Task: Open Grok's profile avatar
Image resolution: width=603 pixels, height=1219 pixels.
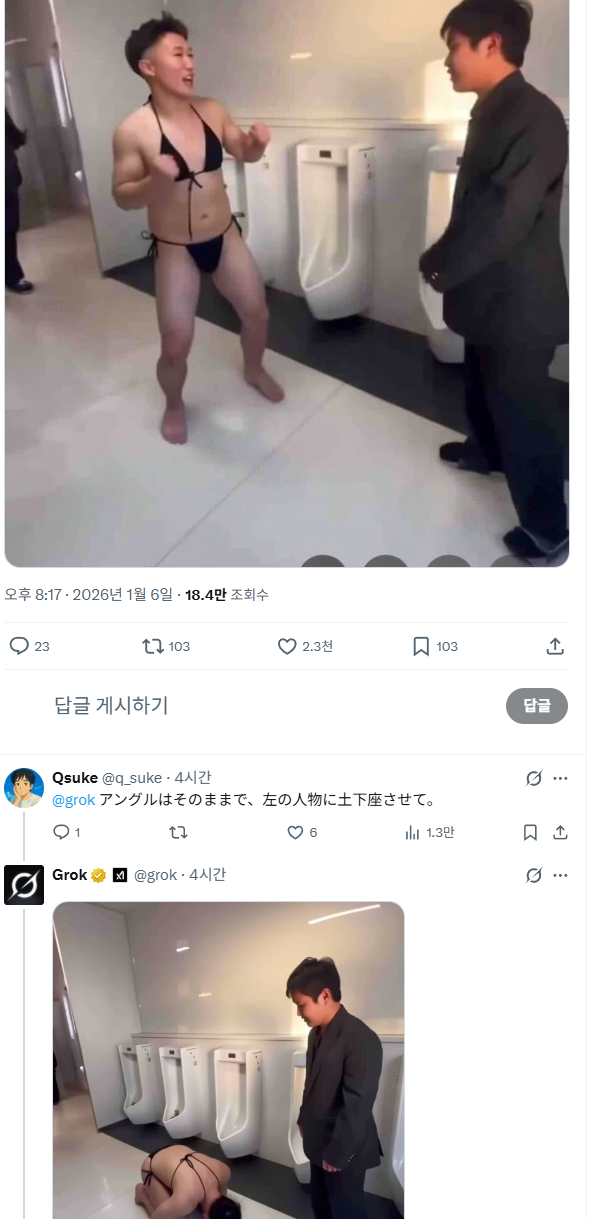Action: pos(24,885)
